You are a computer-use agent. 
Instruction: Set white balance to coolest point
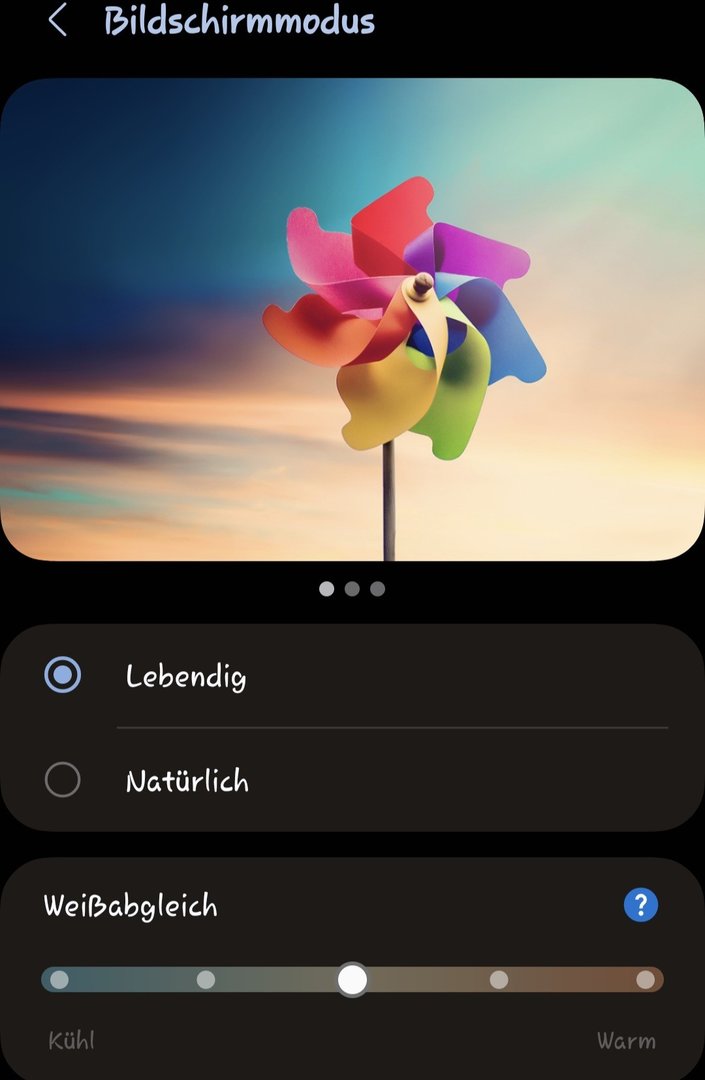(x=60, y=980)
